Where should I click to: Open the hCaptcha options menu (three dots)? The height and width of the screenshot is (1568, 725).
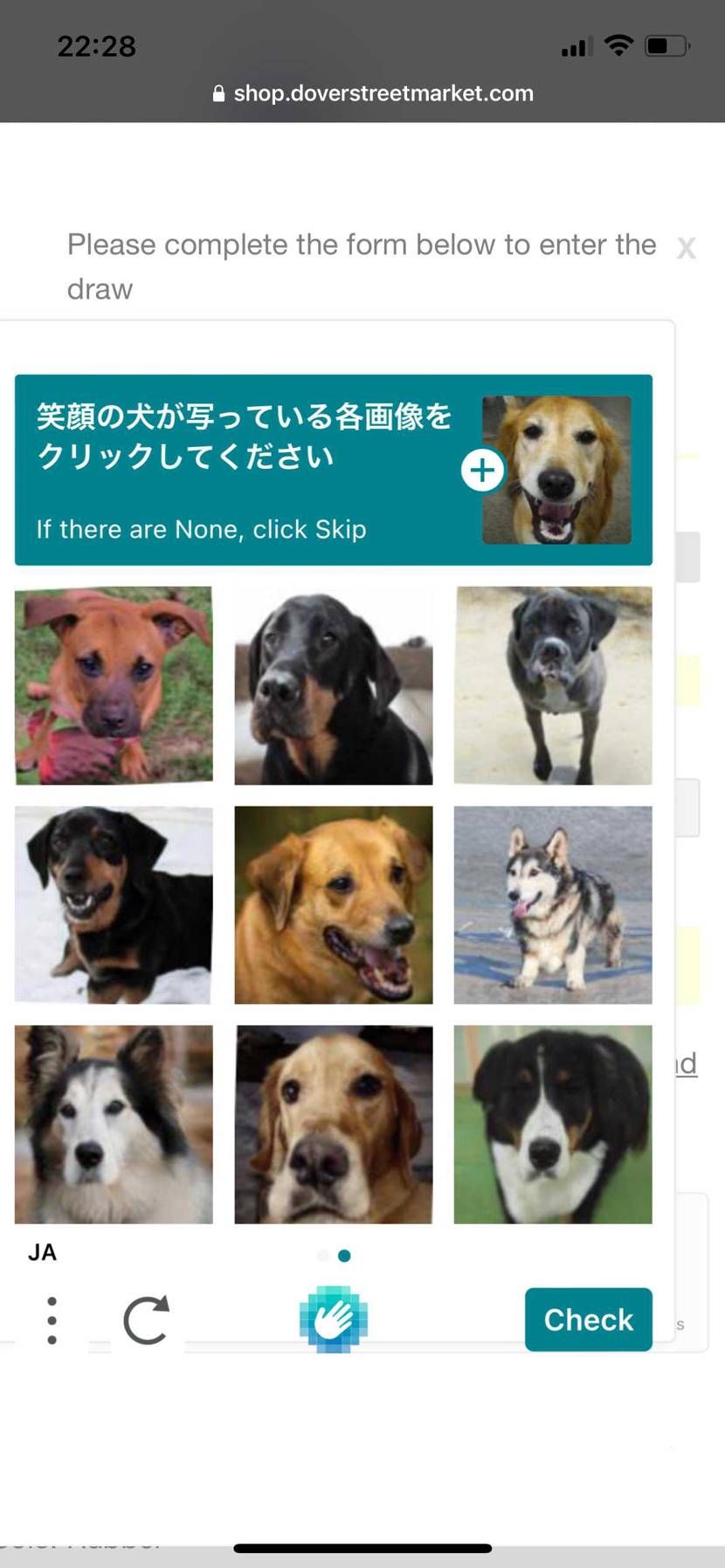[52, 1320]
